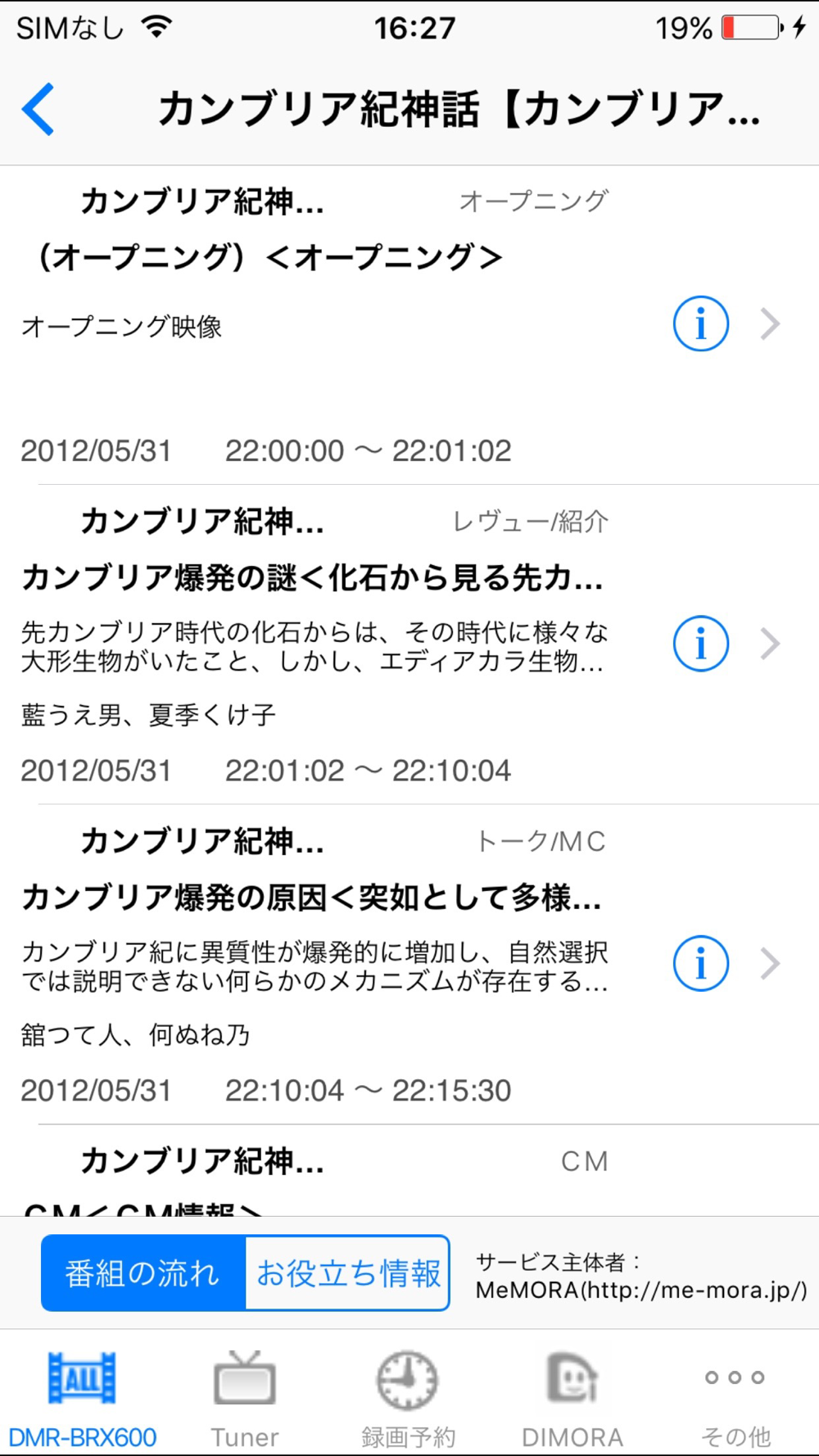
Task: Select the 番組の流れ segment
Action: (x=143, y=1273)
